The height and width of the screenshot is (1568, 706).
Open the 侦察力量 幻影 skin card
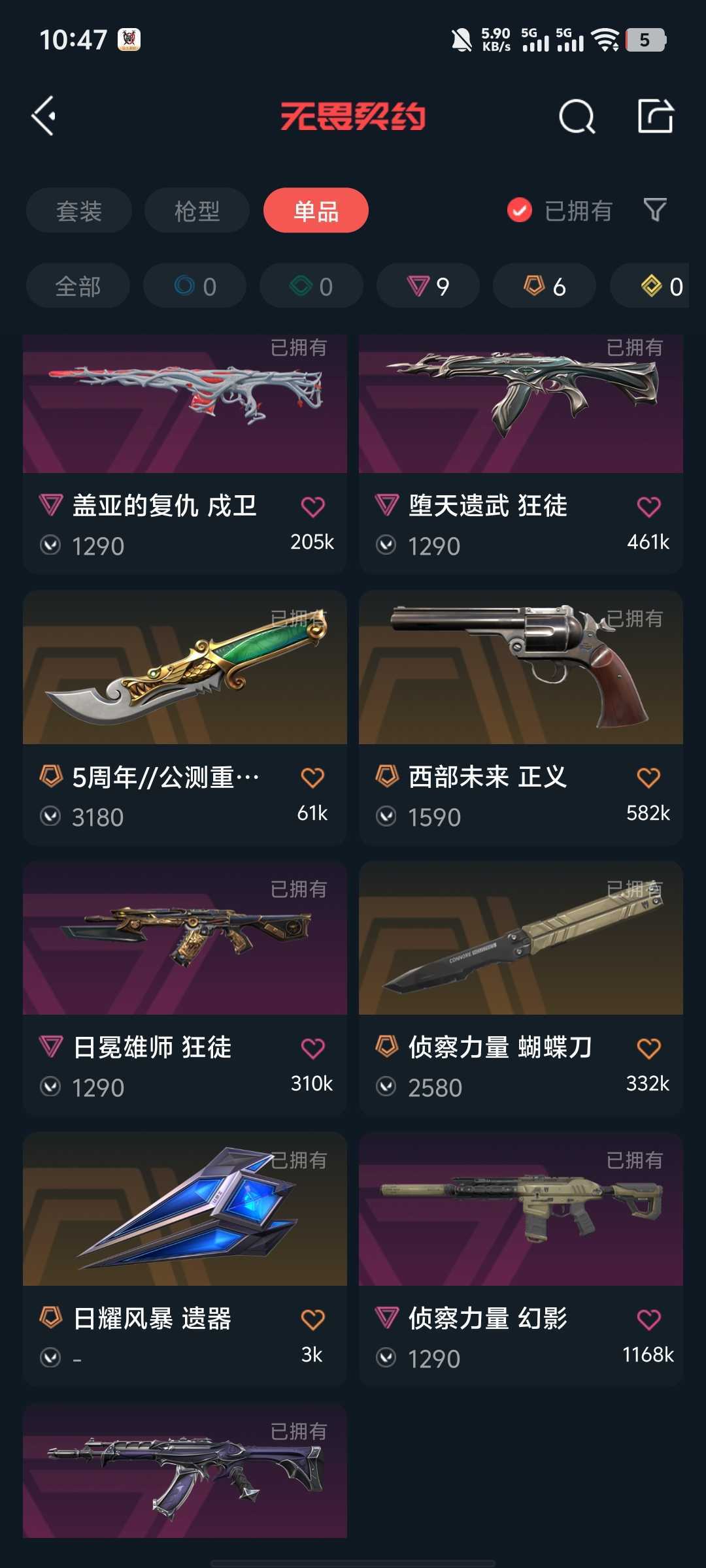521,1259
